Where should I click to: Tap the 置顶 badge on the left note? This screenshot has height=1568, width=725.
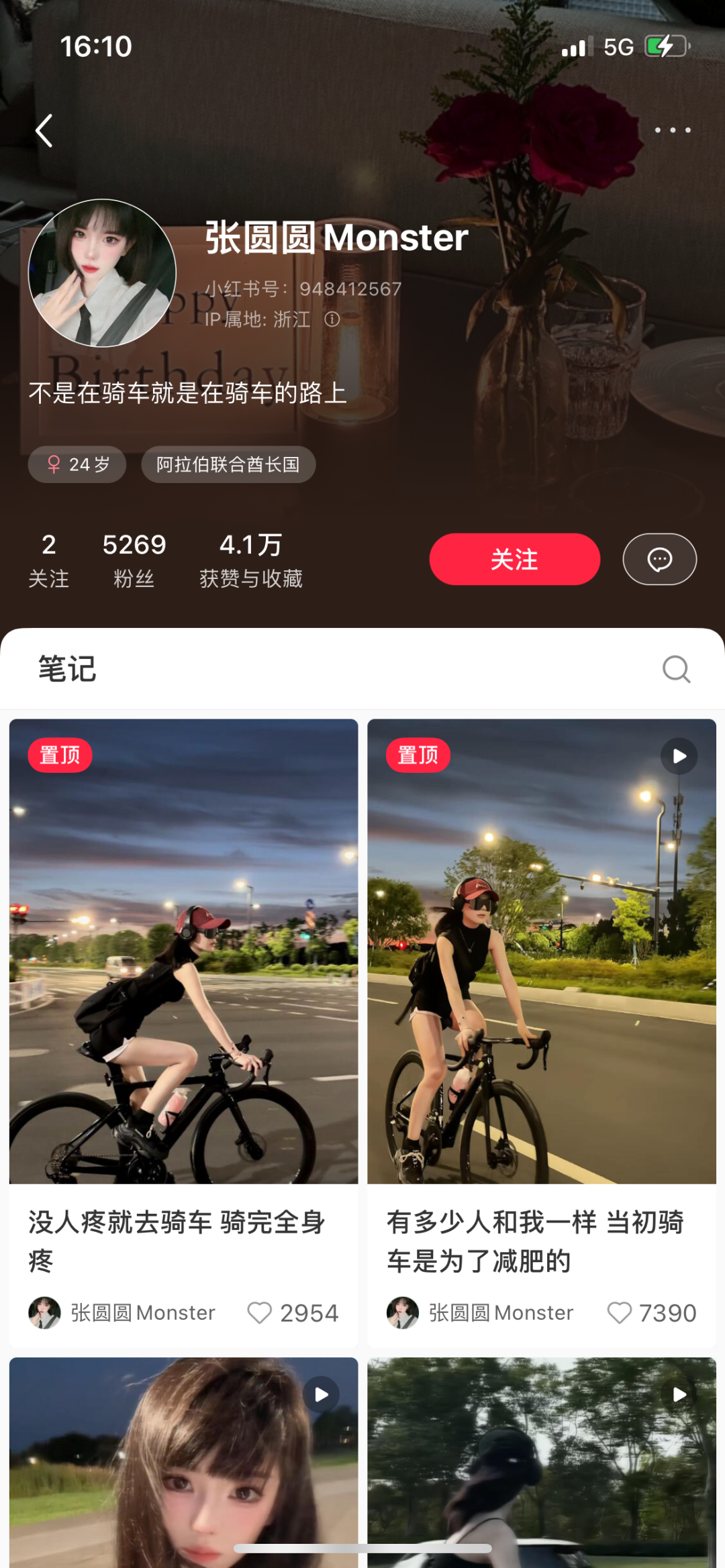tap(60, 755)
